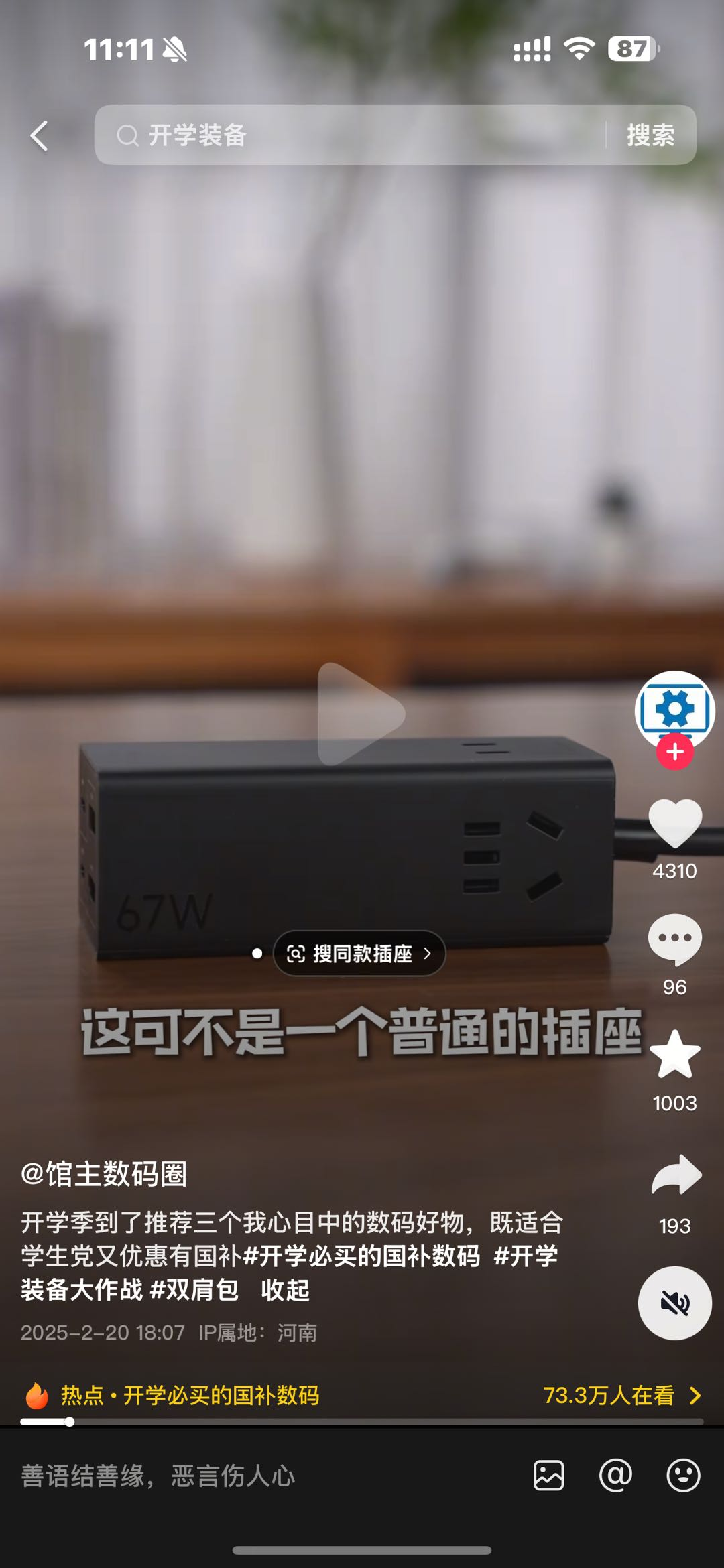Open hot topic 开学必买的国补数码
This screenshot has width=724, height=1568.
[x=190, y=1395]
